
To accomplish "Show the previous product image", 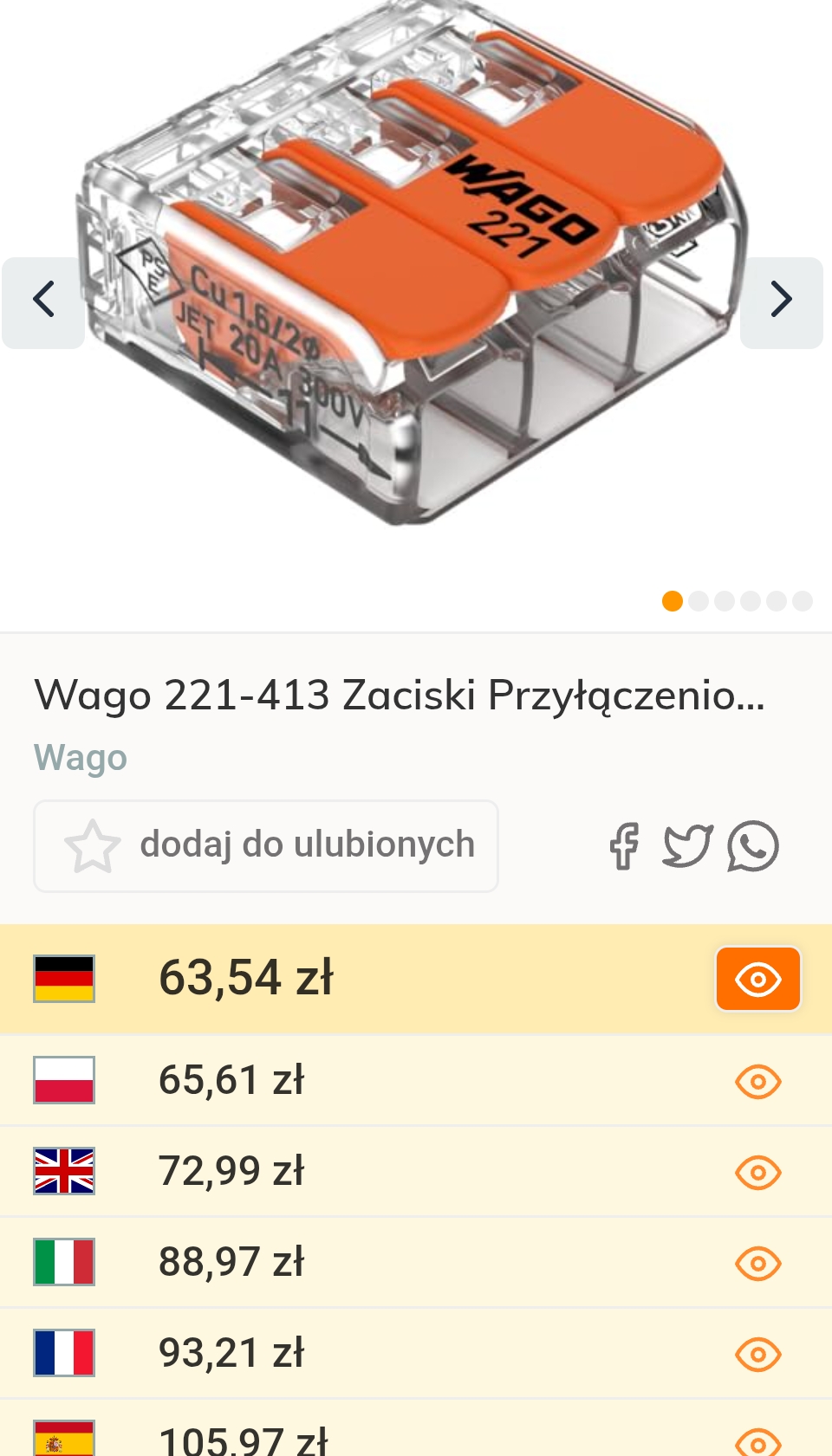I will pyautogui.click(x=43, y=302).
